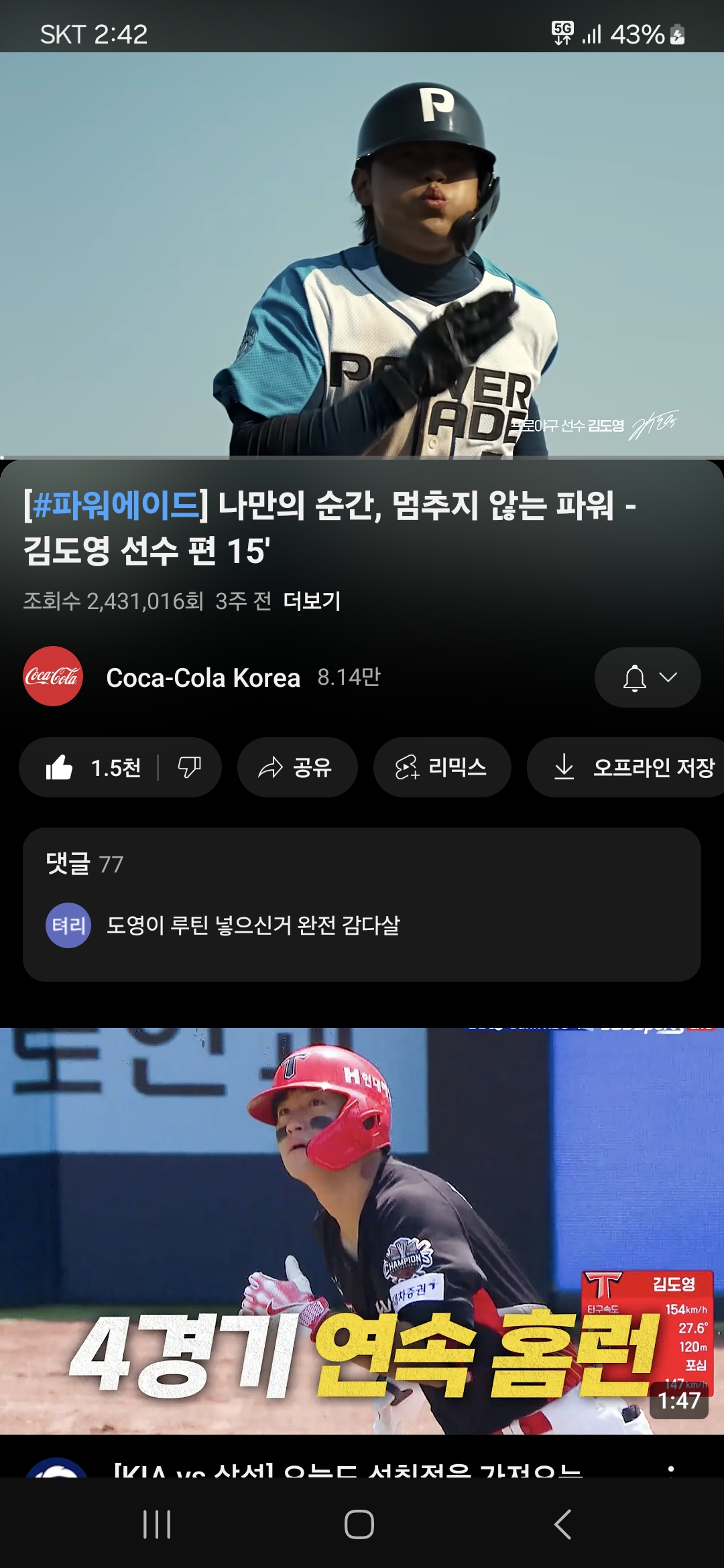This screenshot has width=724, height=1568.
Task: Open the recent apps view
Action: tap(157, 1524)
